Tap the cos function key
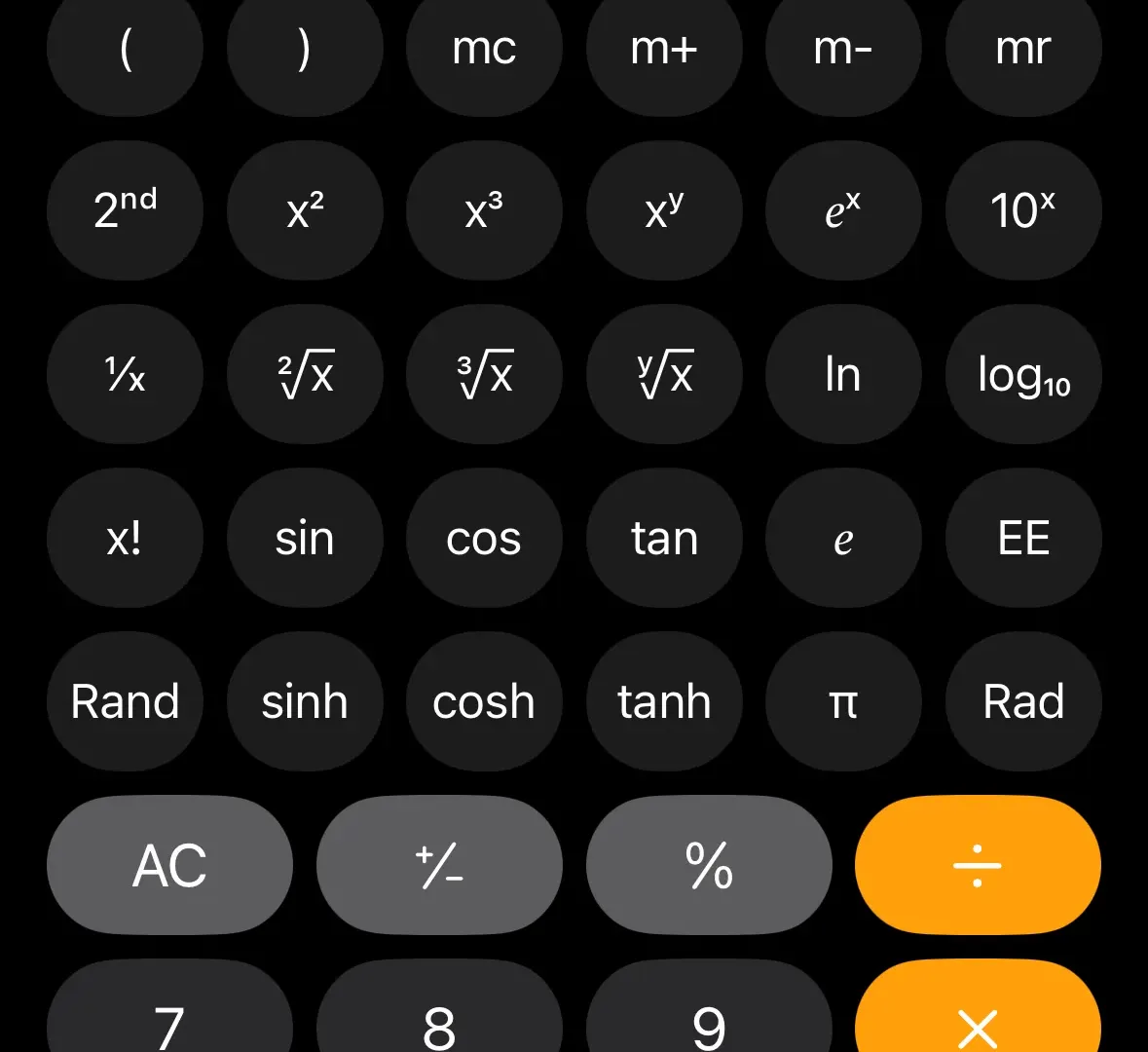Image resolution: width=1148 pixels, height=1052 pixels. pos(484,538)
